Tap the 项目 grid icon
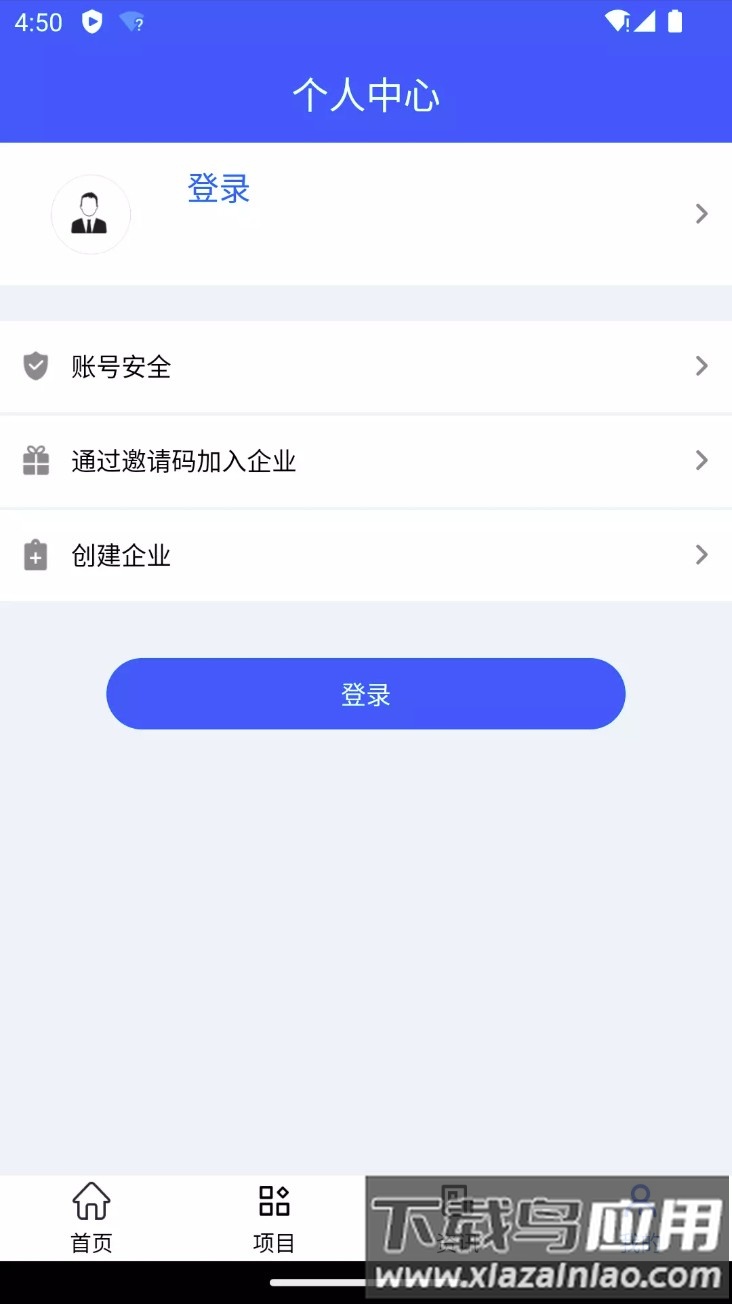The height and width of the screenshot is (1304, 732). pyautogui.click(x=273, y=1201)
